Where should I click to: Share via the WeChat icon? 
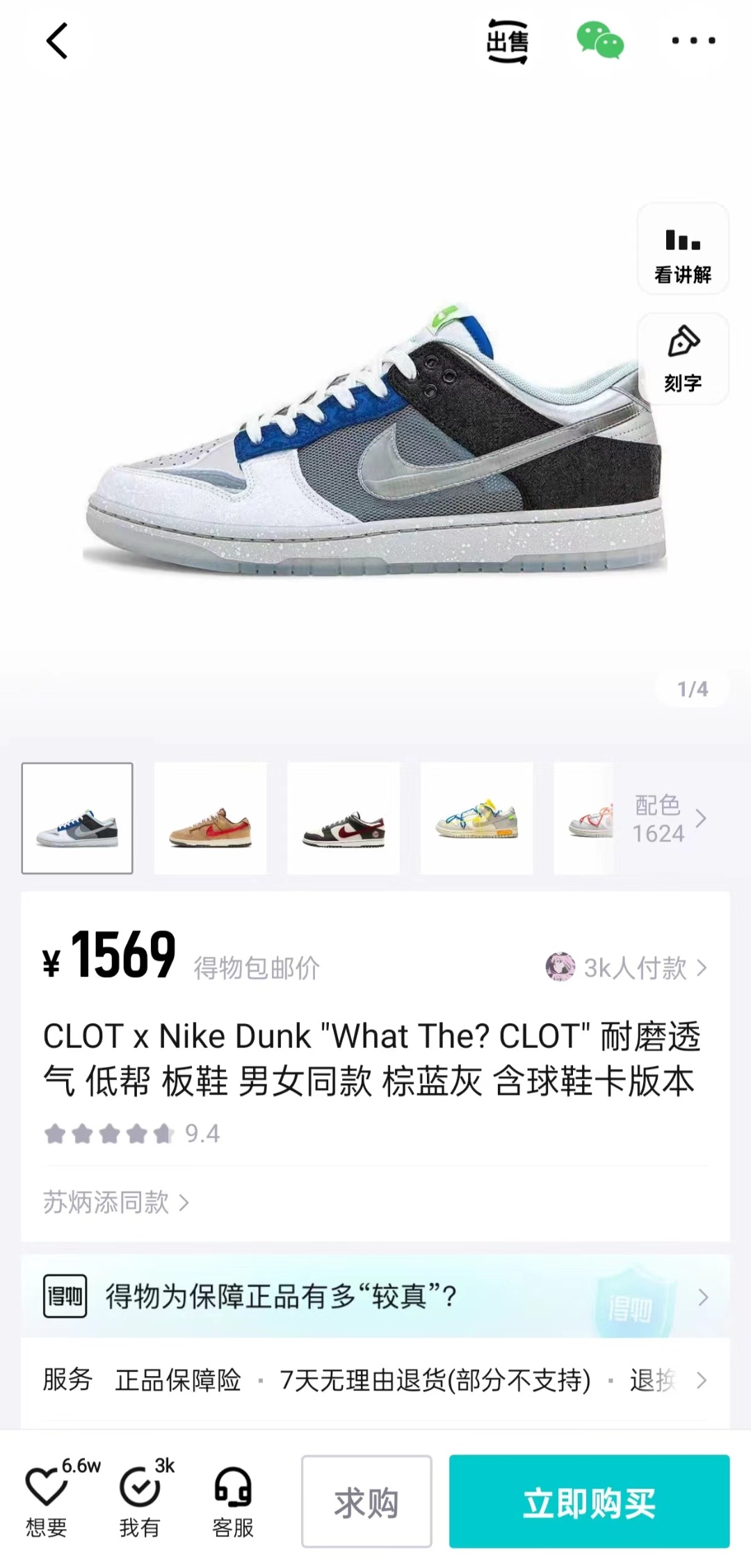pos(600,40)
